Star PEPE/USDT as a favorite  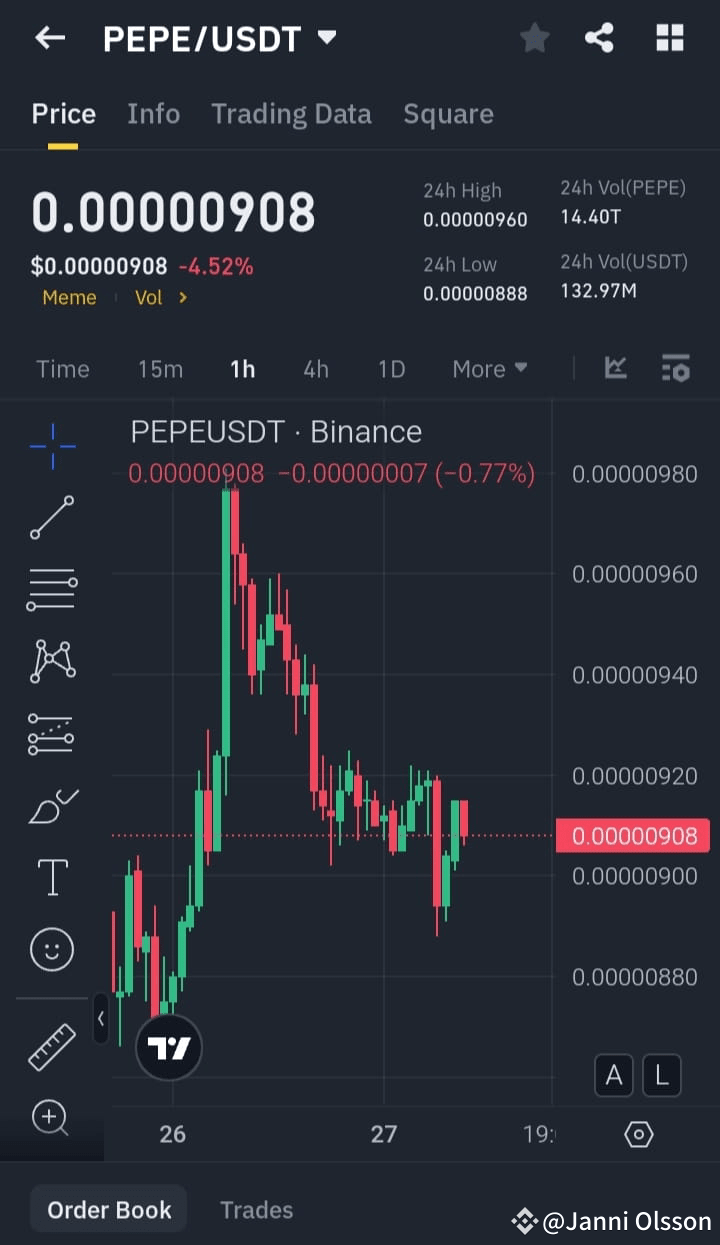(534, 38)
